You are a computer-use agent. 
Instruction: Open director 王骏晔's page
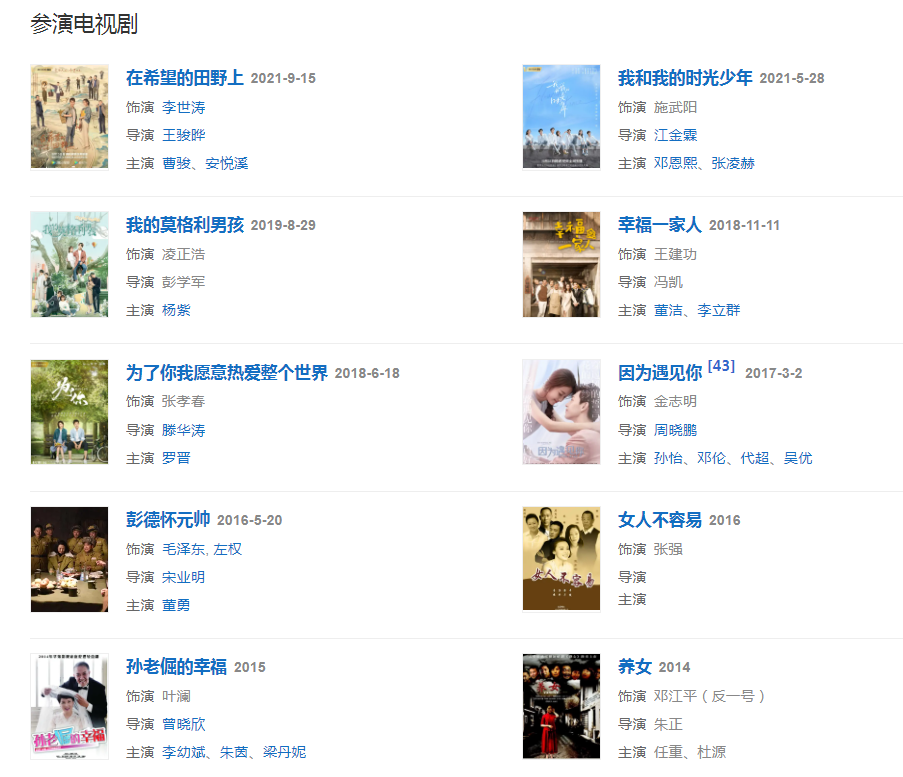(184, 135)
